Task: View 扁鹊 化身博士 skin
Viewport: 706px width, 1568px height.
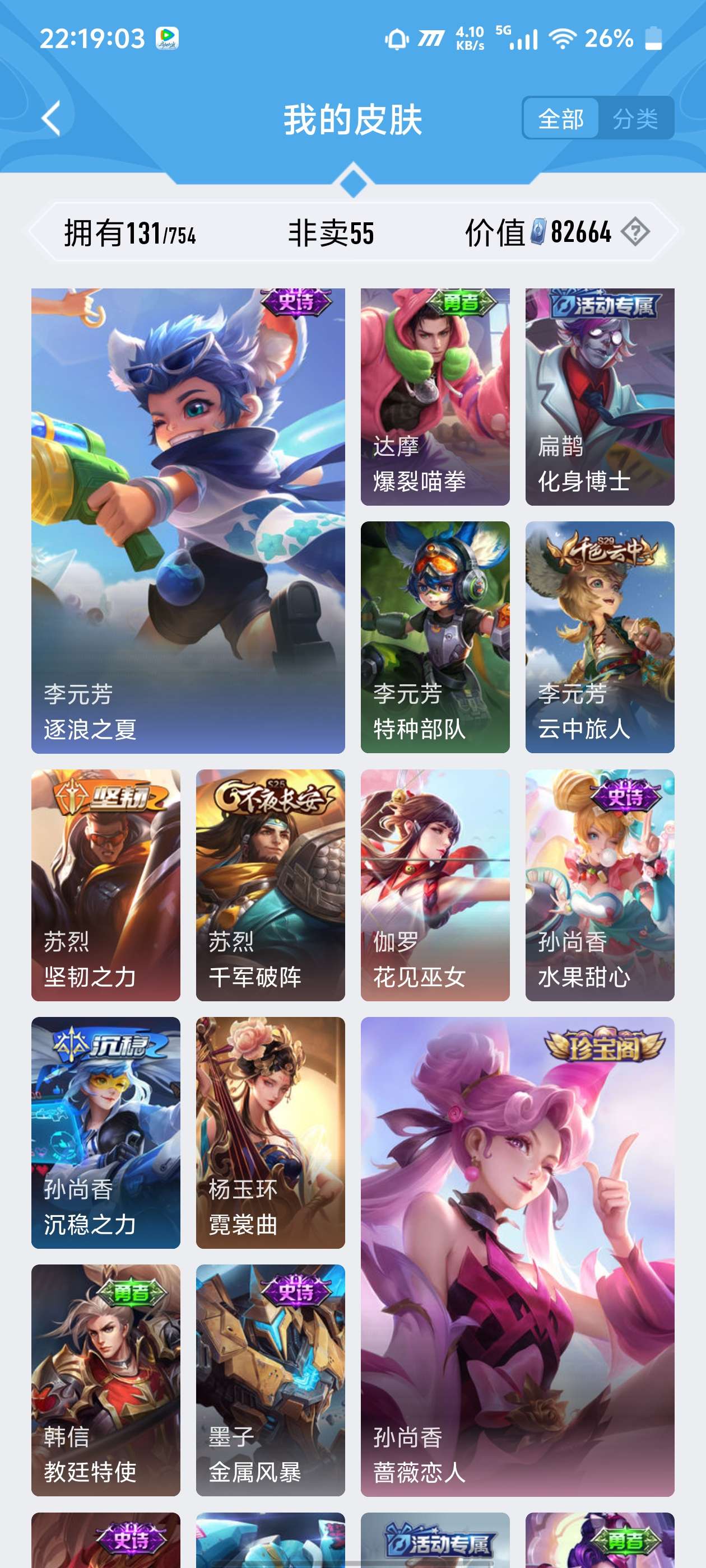Action: coord(600,397)
